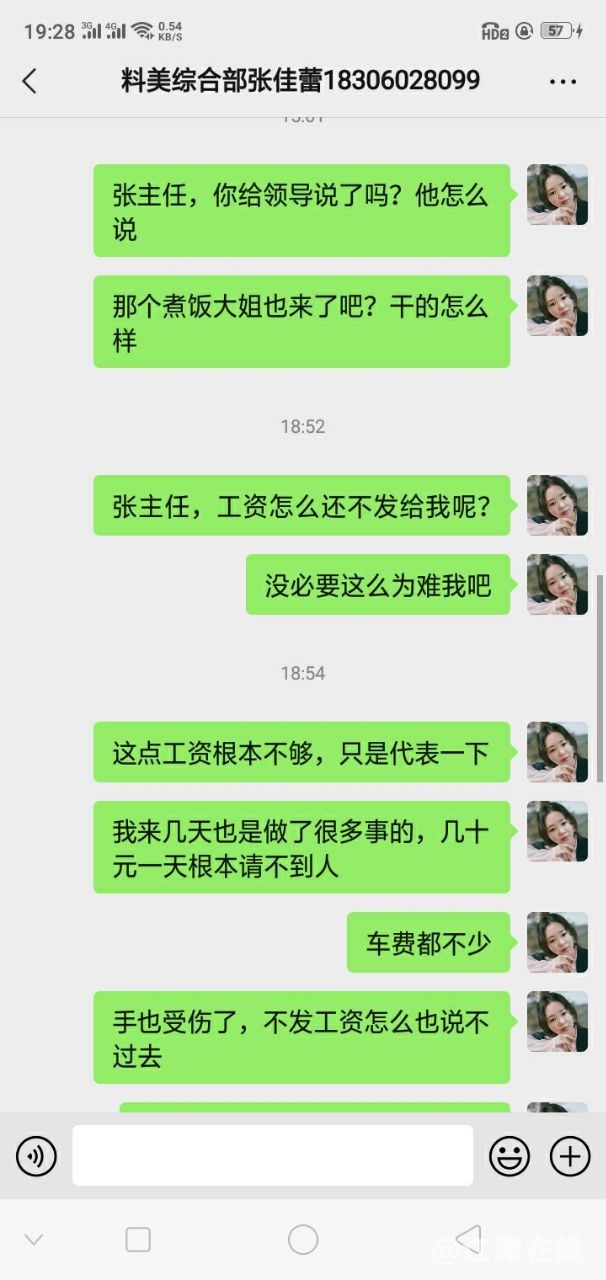Tap the system home button
The image size is (606, 1280).
coord(303,1240)
